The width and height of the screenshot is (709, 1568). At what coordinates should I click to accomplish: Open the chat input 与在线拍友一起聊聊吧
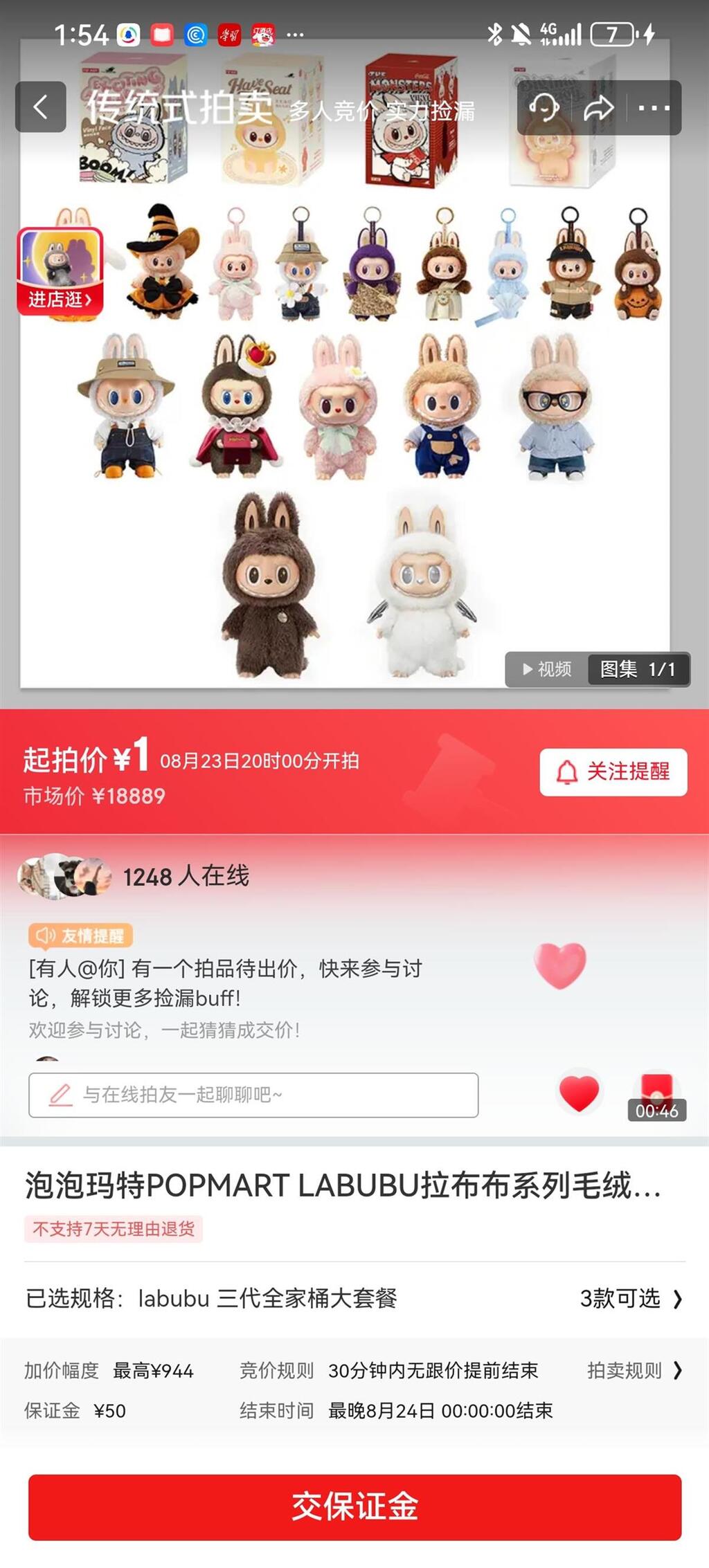point(253,1095)
